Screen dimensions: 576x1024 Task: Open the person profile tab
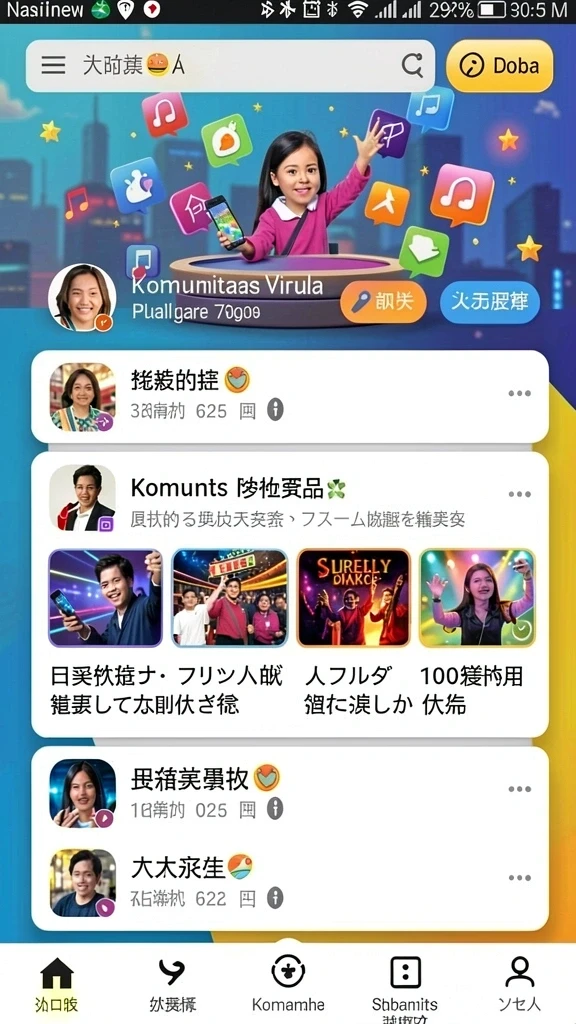pyautogui.click(x=520, y=985)
